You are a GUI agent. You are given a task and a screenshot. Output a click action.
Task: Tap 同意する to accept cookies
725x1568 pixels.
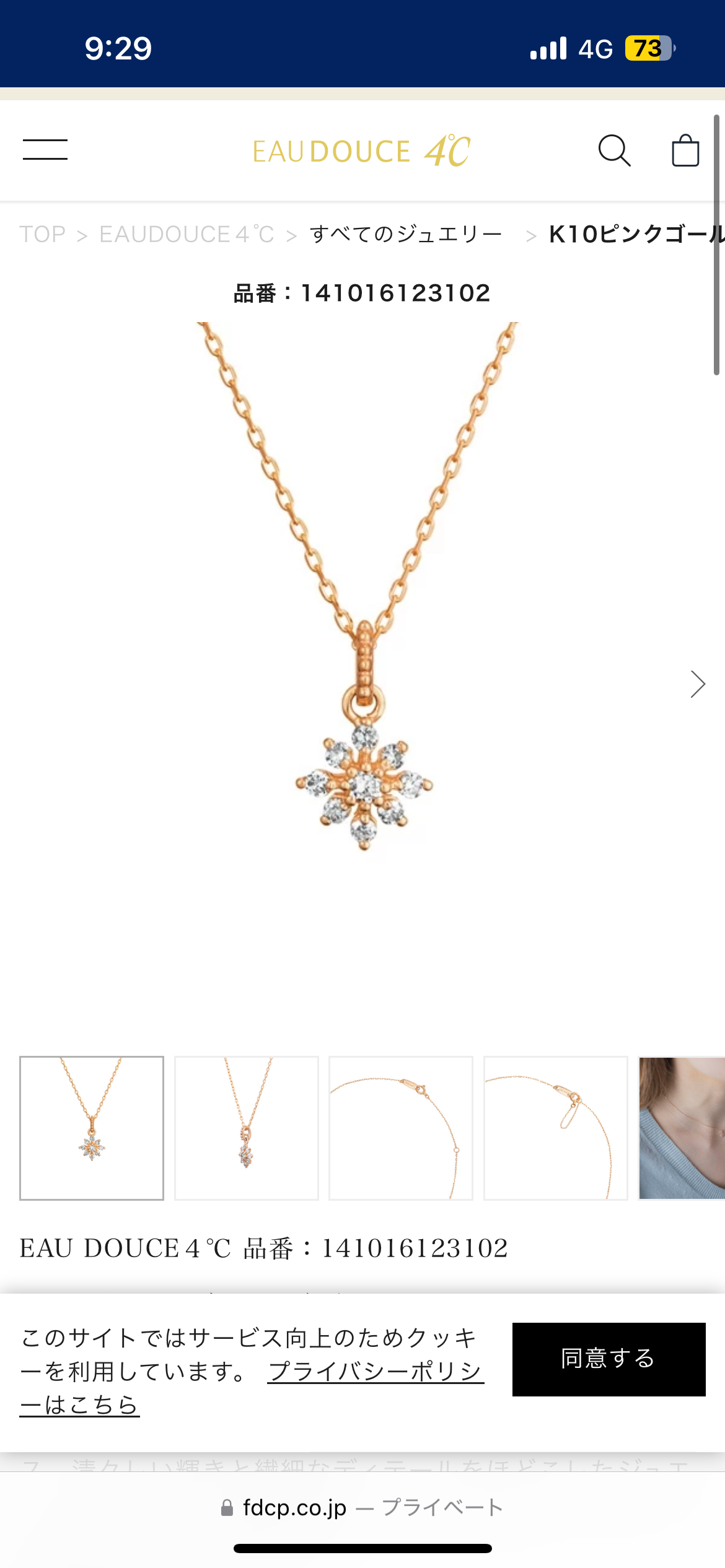coord(609,1359)
